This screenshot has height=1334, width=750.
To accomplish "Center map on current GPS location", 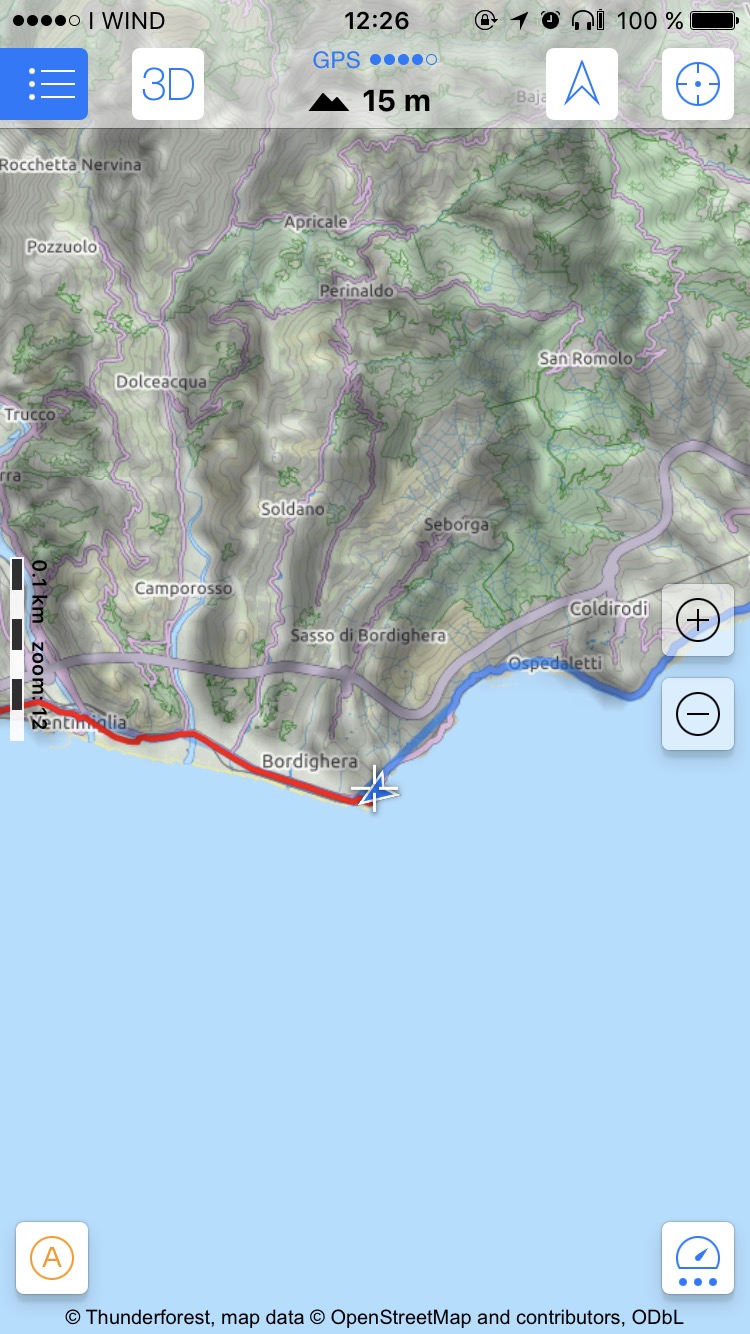I will [x=698, y=84].
